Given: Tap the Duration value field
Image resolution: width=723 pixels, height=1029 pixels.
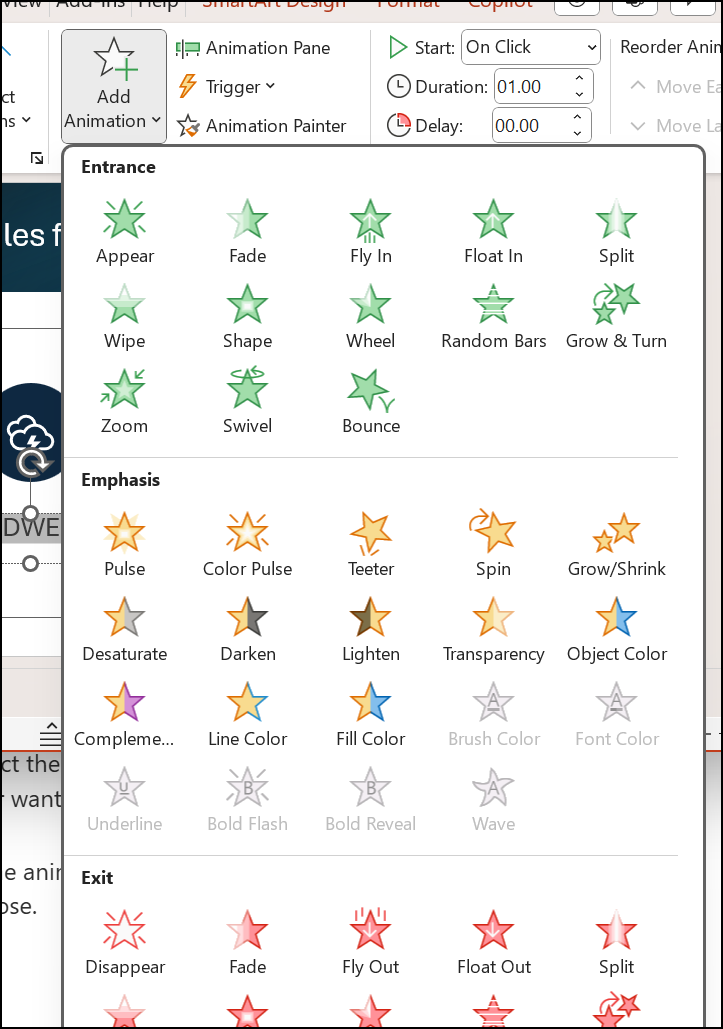Looking at the screenshot, I should 530,87.
